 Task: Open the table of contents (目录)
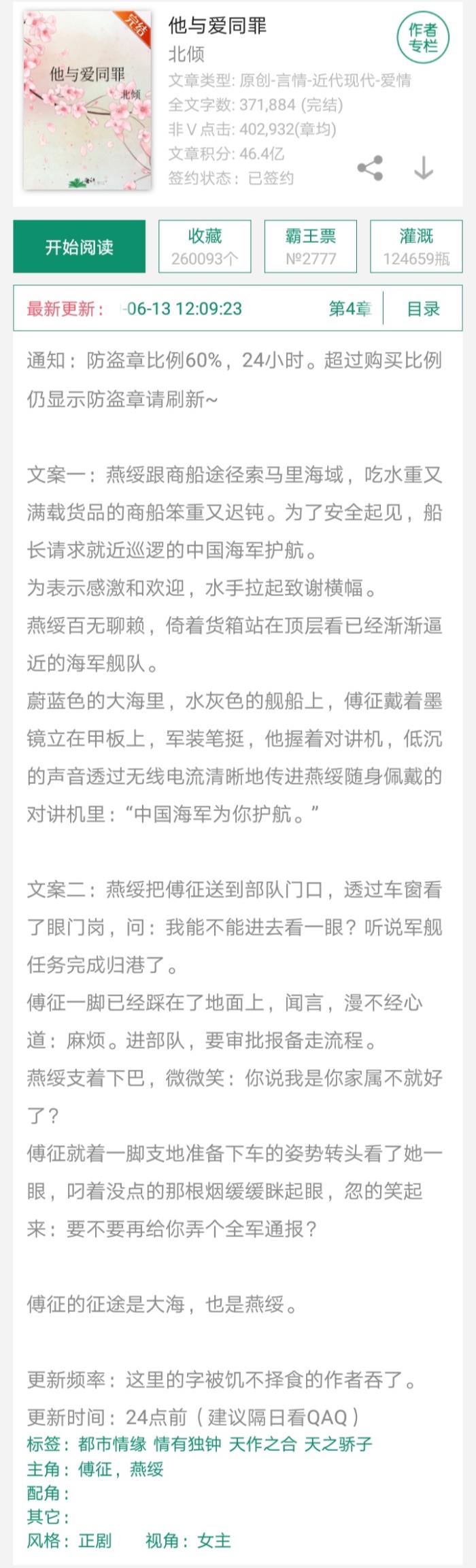(x=423, y=309)
